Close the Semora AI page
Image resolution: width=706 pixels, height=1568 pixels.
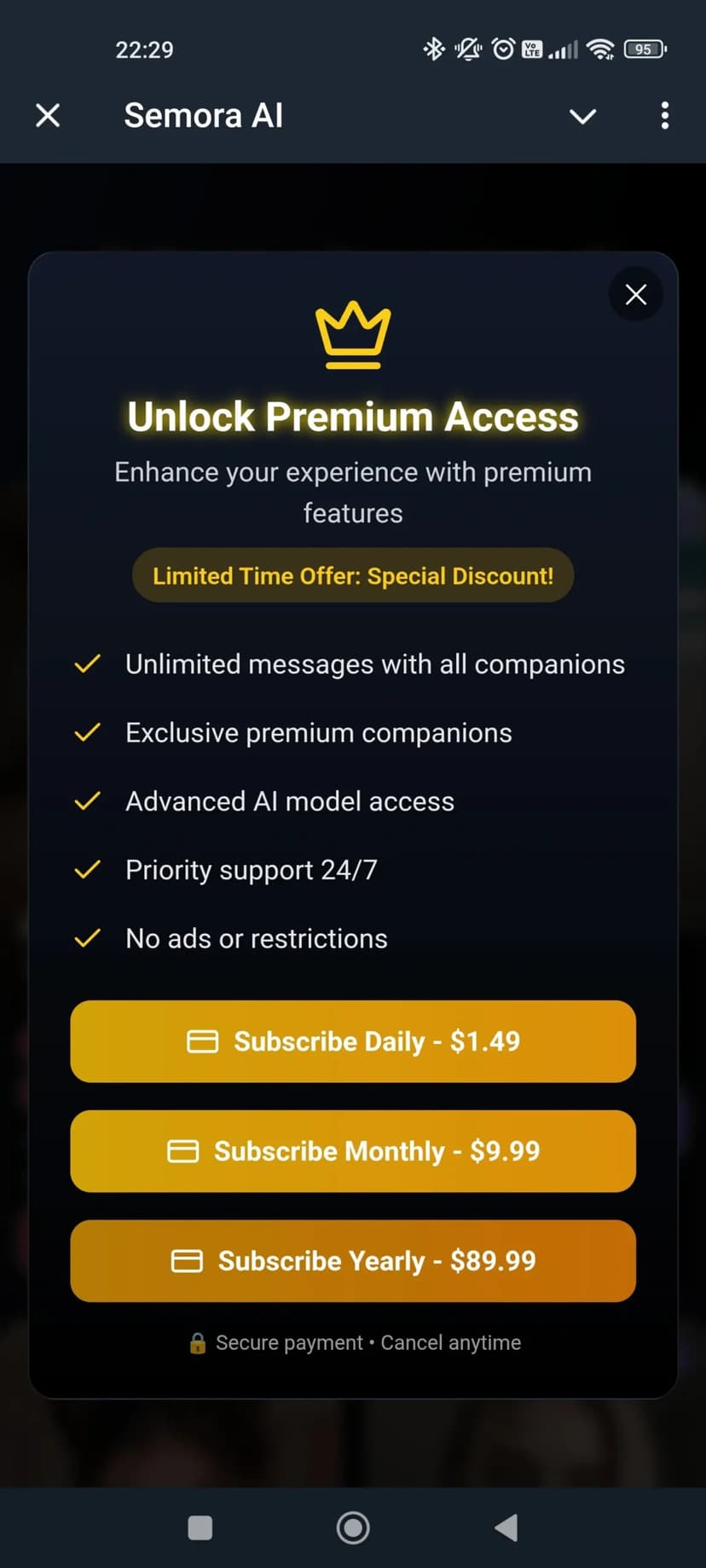(48, 115)
